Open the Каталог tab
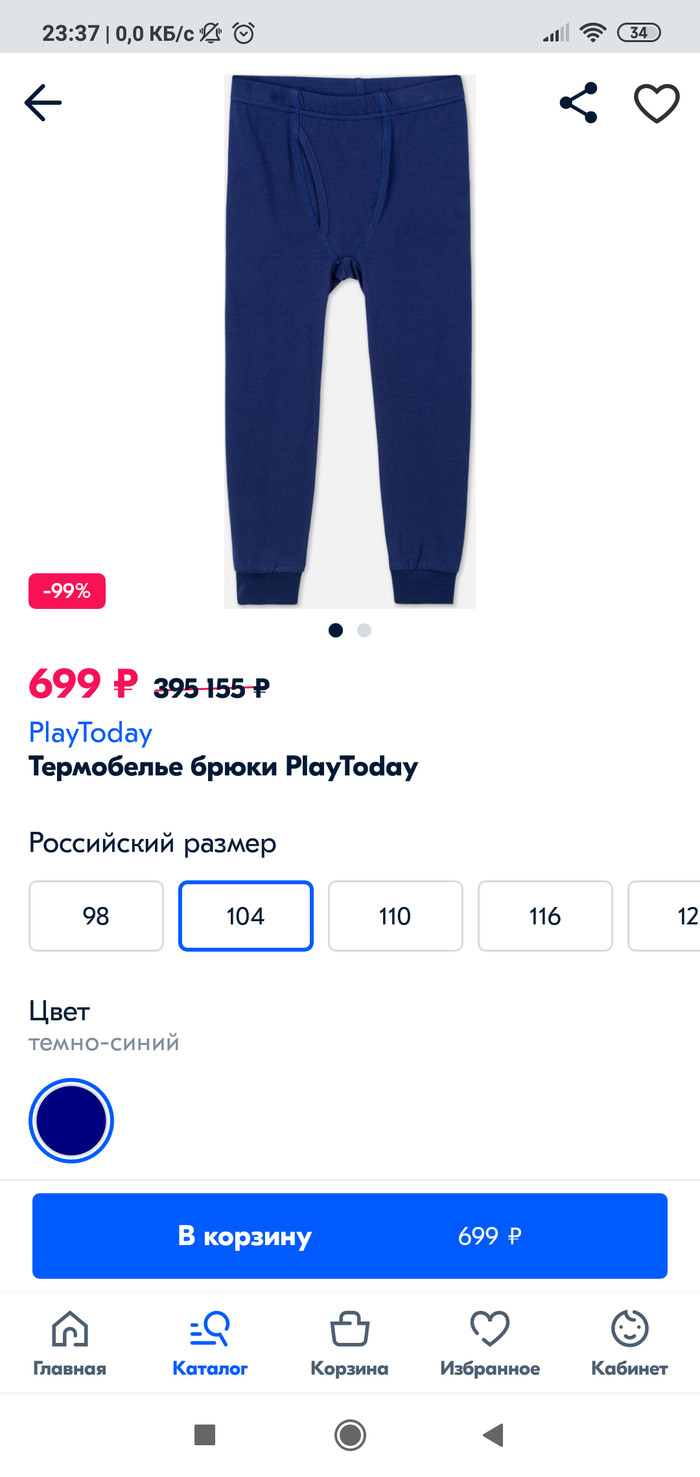The image size is (700, 1477). tap(210, 1344)
